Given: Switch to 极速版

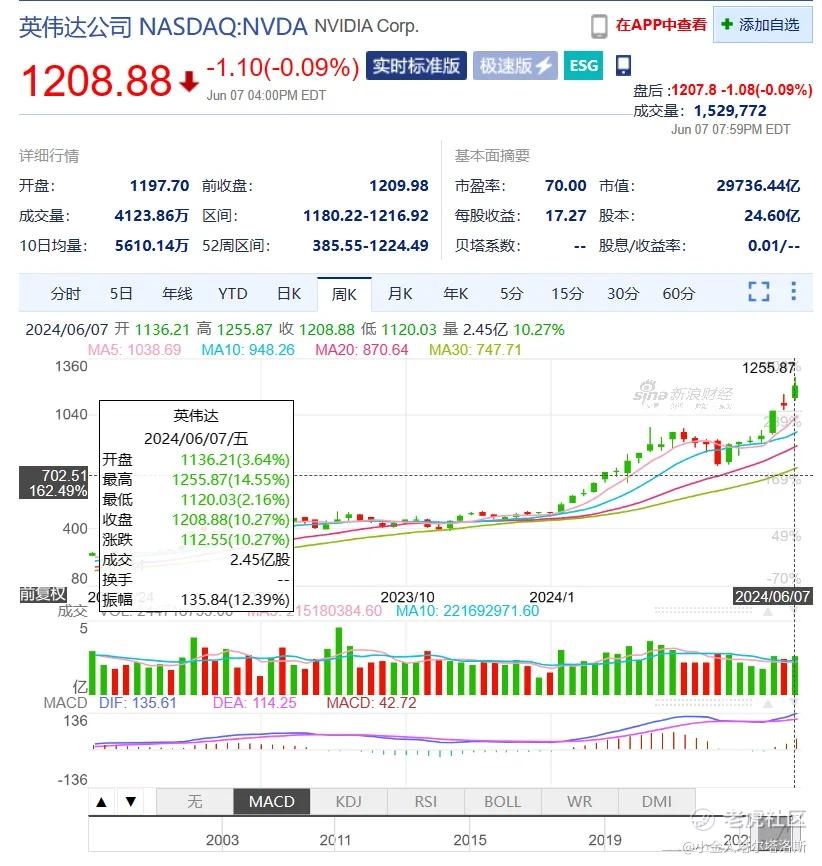Looking at the screenshot, I should (515, 66).
